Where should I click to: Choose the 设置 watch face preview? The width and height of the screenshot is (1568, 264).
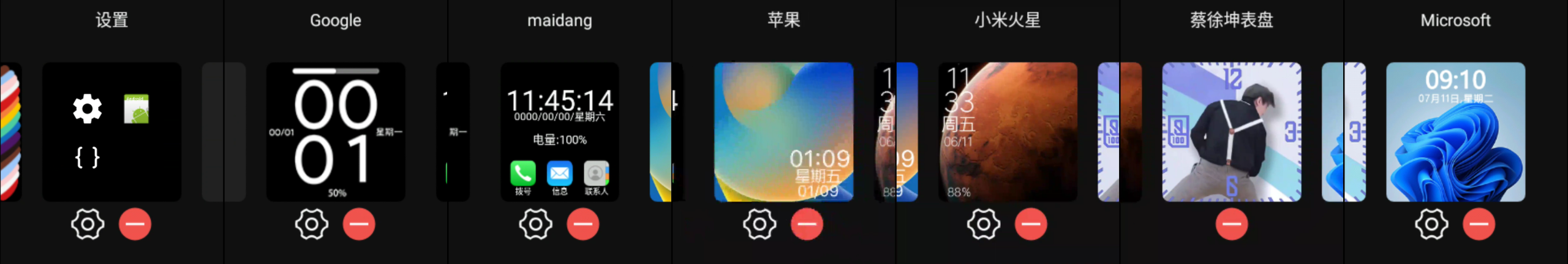(111, 132)
